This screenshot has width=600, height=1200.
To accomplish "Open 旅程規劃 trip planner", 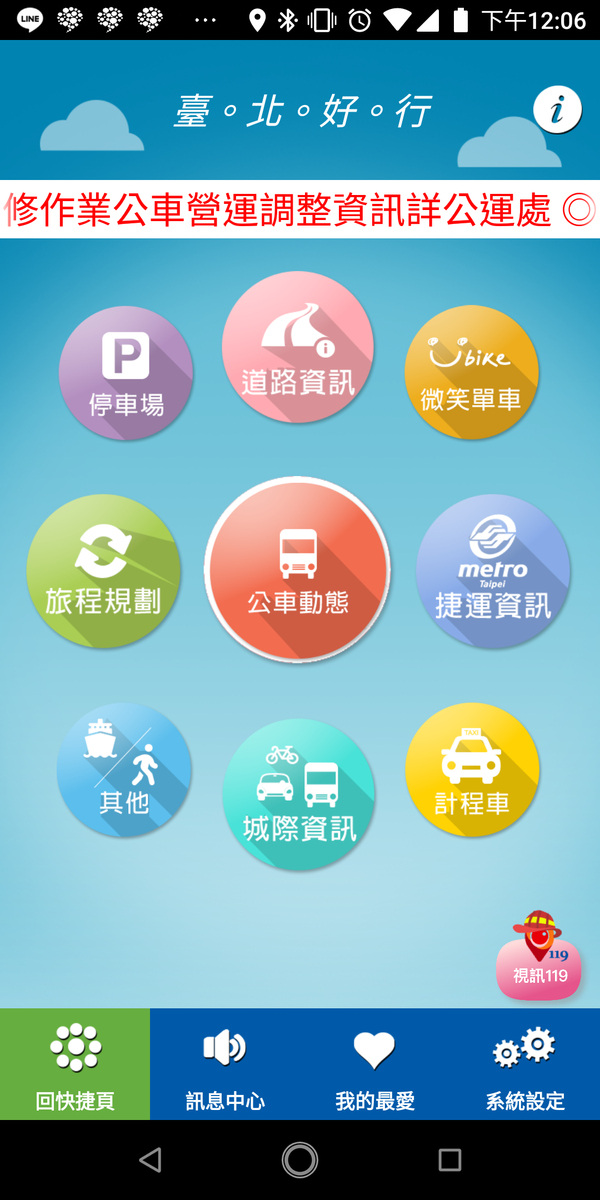I will (103, 571).
